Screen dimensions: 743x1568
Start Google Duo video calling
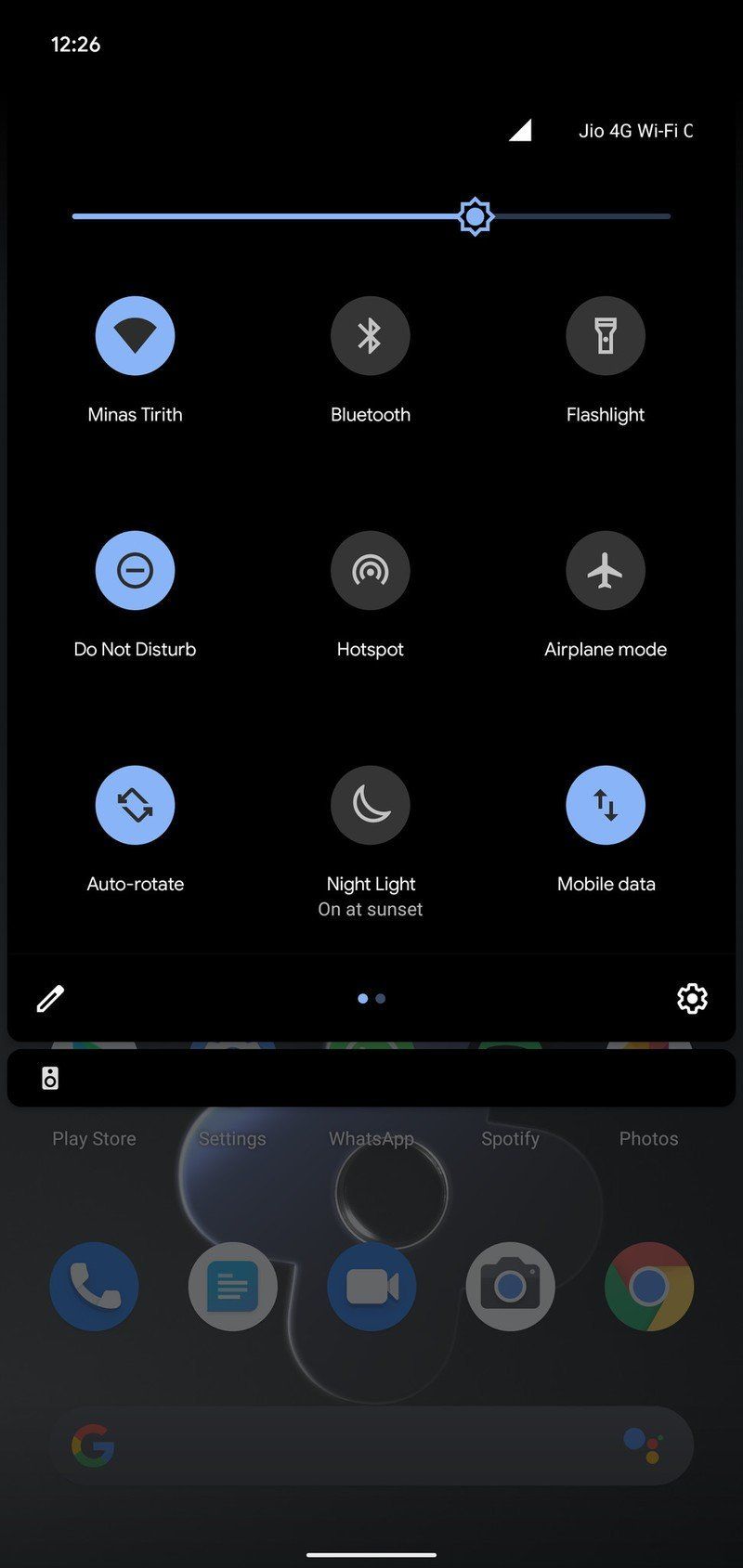pos(371,1286)
